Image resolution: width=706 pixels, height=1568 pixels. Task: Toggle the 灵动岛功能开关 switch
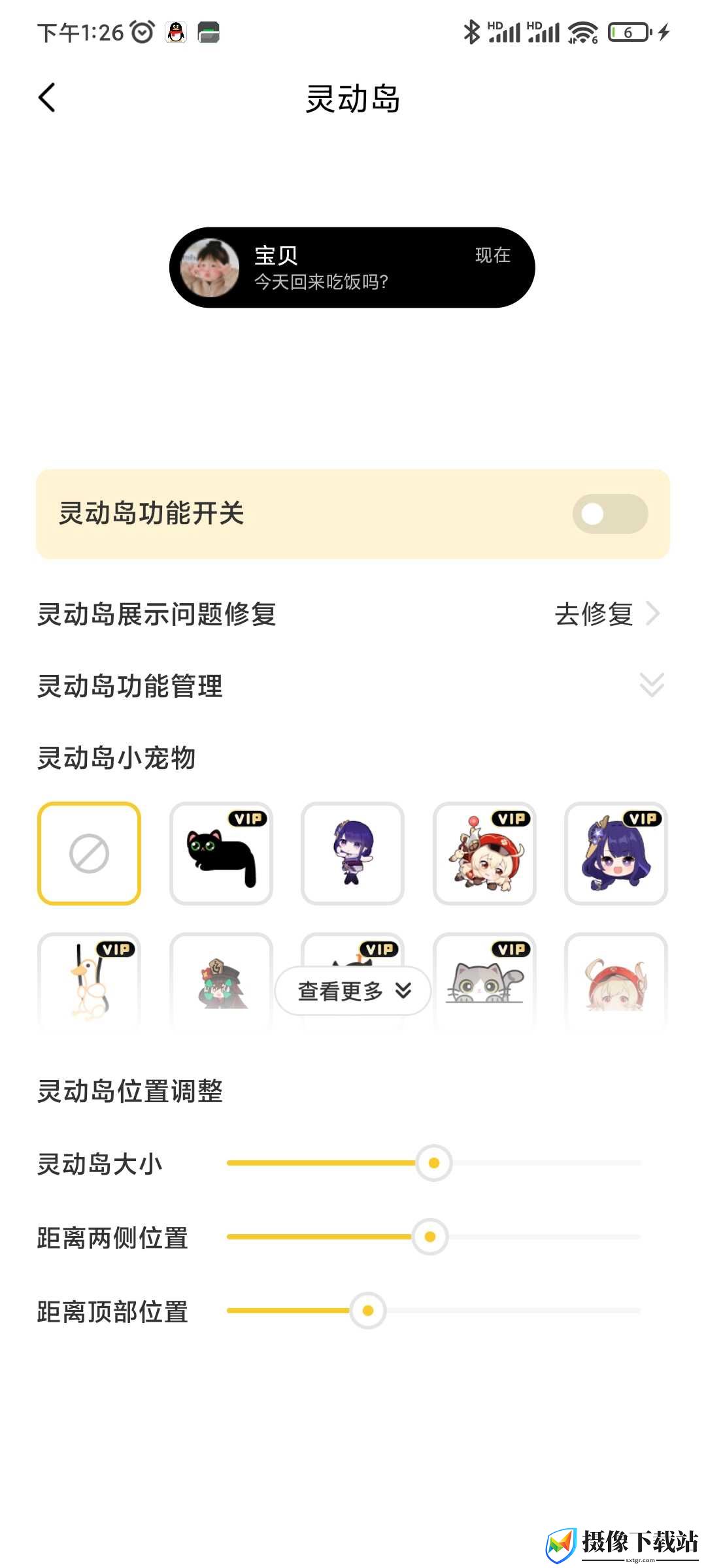point(610,514)
